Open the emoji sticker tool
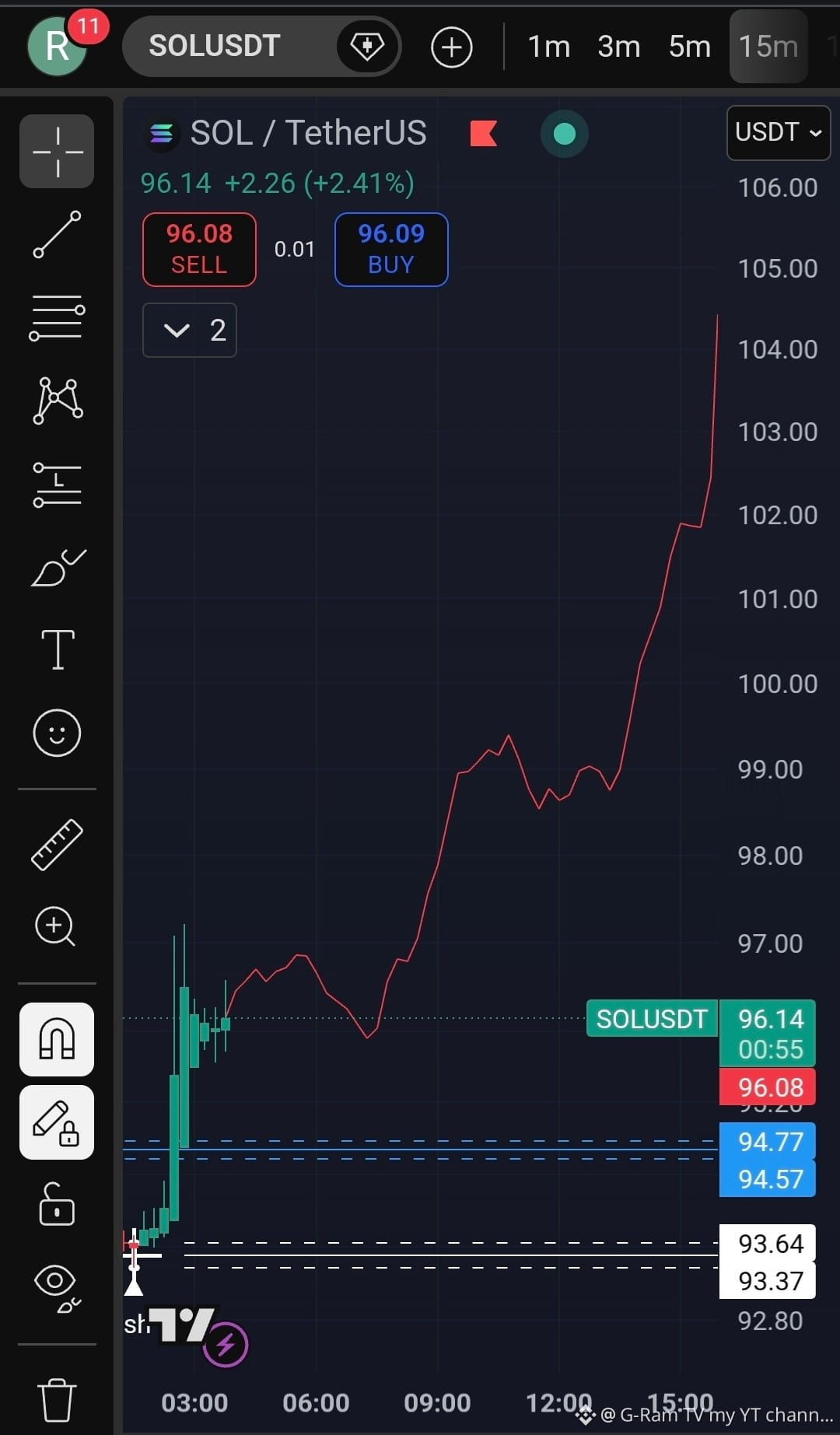 point(57,733)
